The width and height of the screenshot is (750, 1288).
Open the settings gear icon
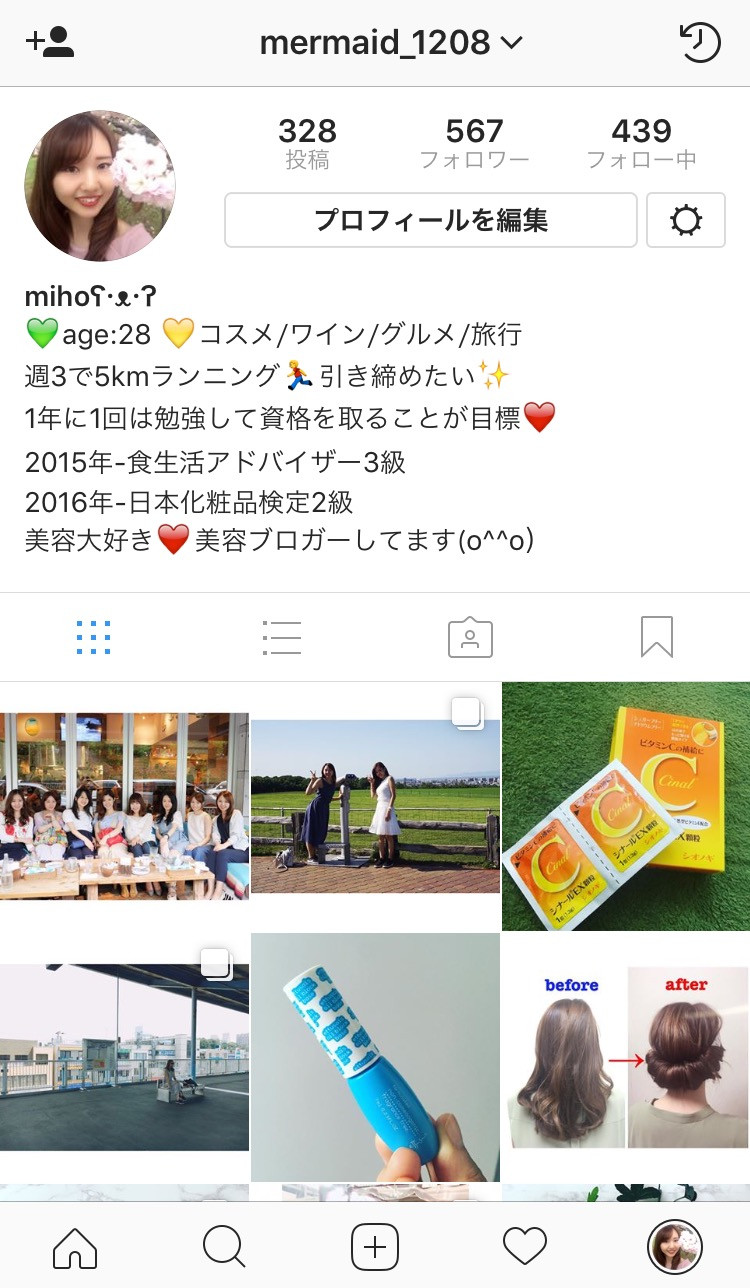click(x=686, y=220)
